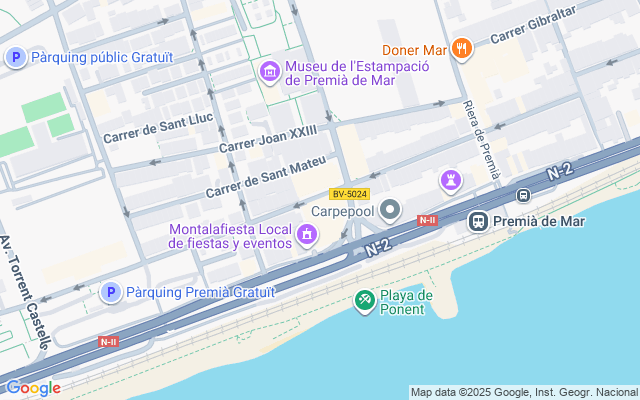Tap the purple landmark marker near Riera de Premià

452,180
